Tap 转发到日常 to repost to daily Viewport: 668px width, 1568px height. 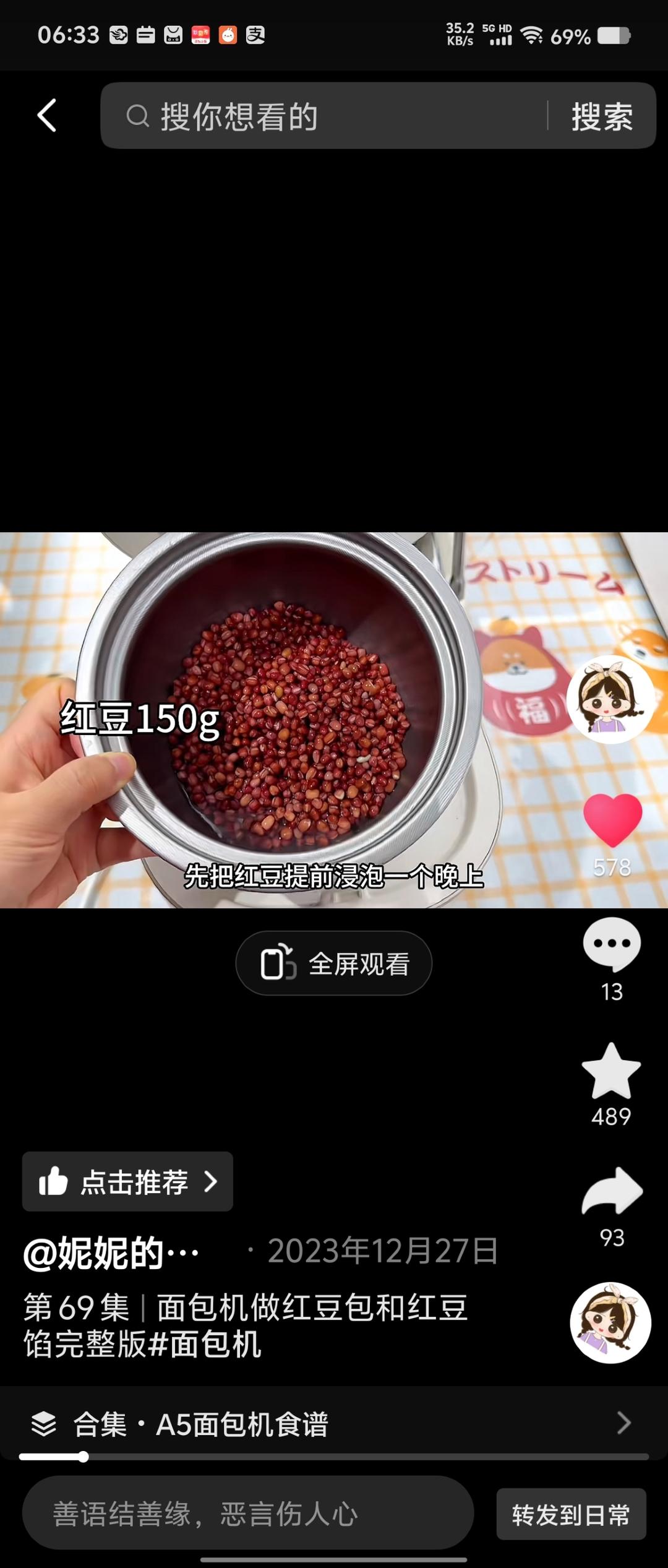tap(570, 1514)
